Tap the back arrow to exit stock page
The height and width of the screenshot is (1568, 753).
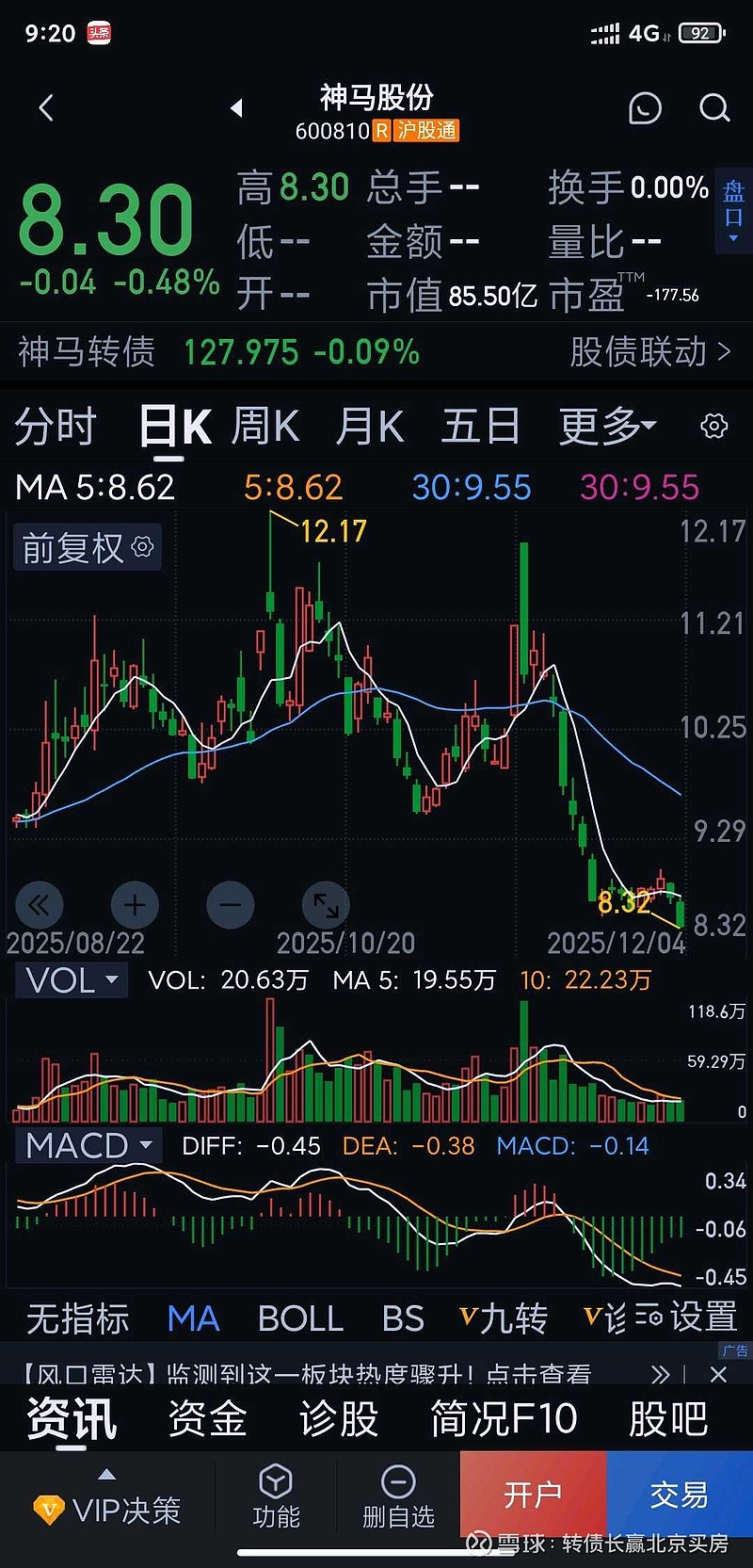47,108
